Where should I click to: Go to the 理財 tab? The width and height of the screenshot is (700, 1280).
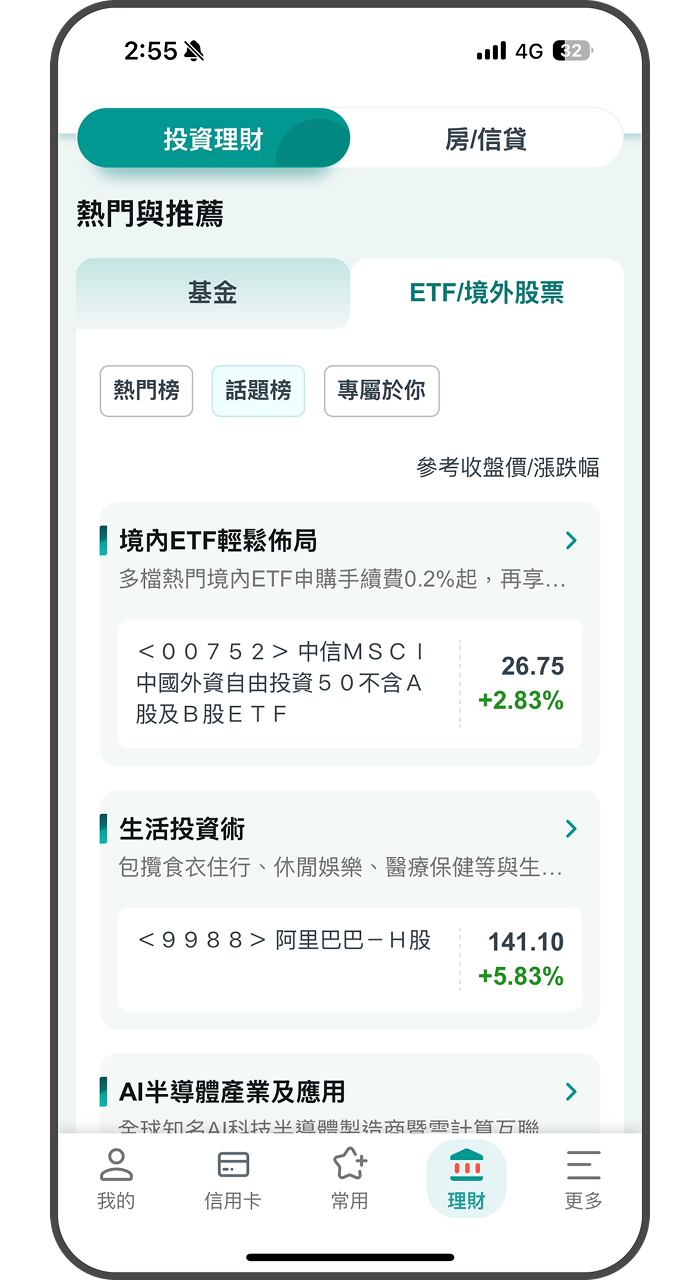[466, 1179]
